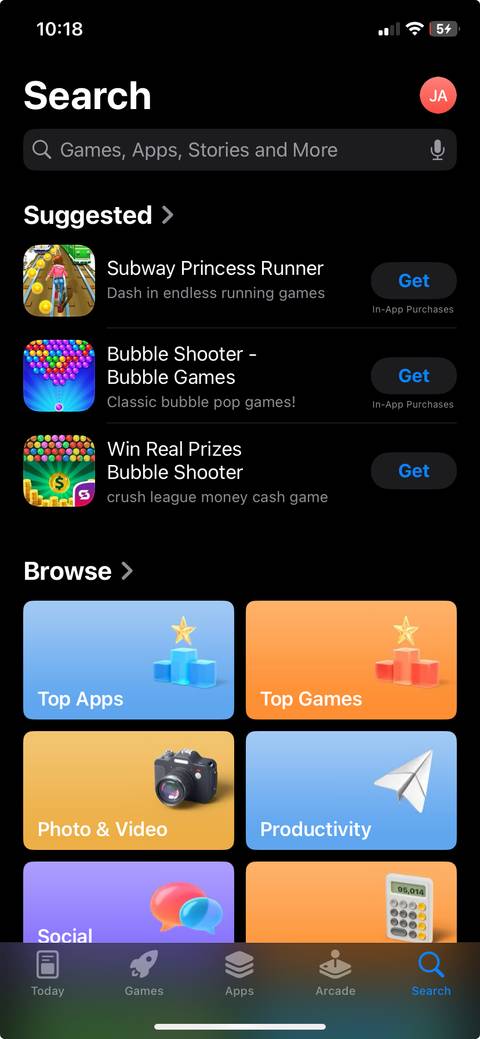Start voice search with the microphone icon

(437, 150)
